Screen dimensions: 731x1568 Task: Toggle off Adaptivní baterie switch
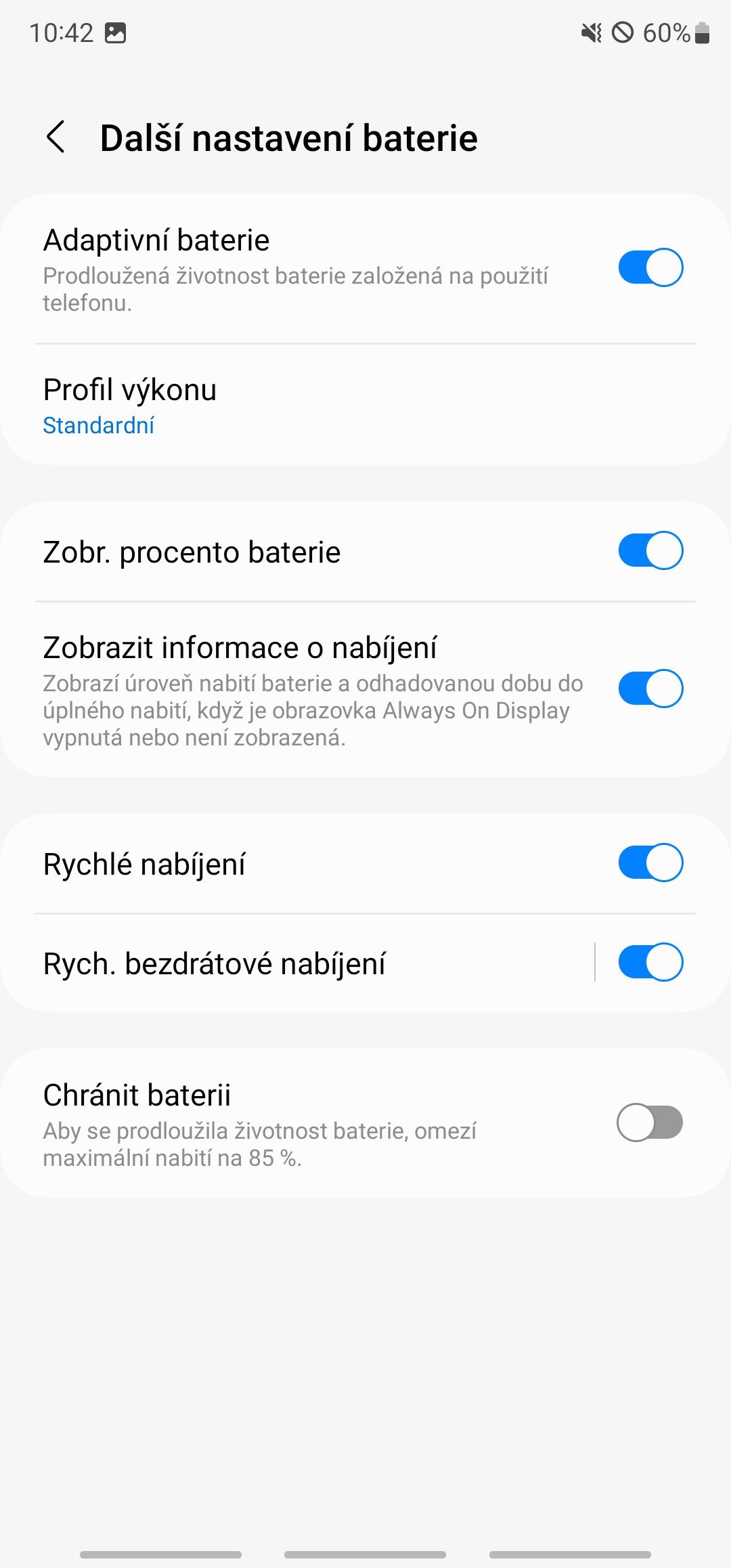coord(650,267)
